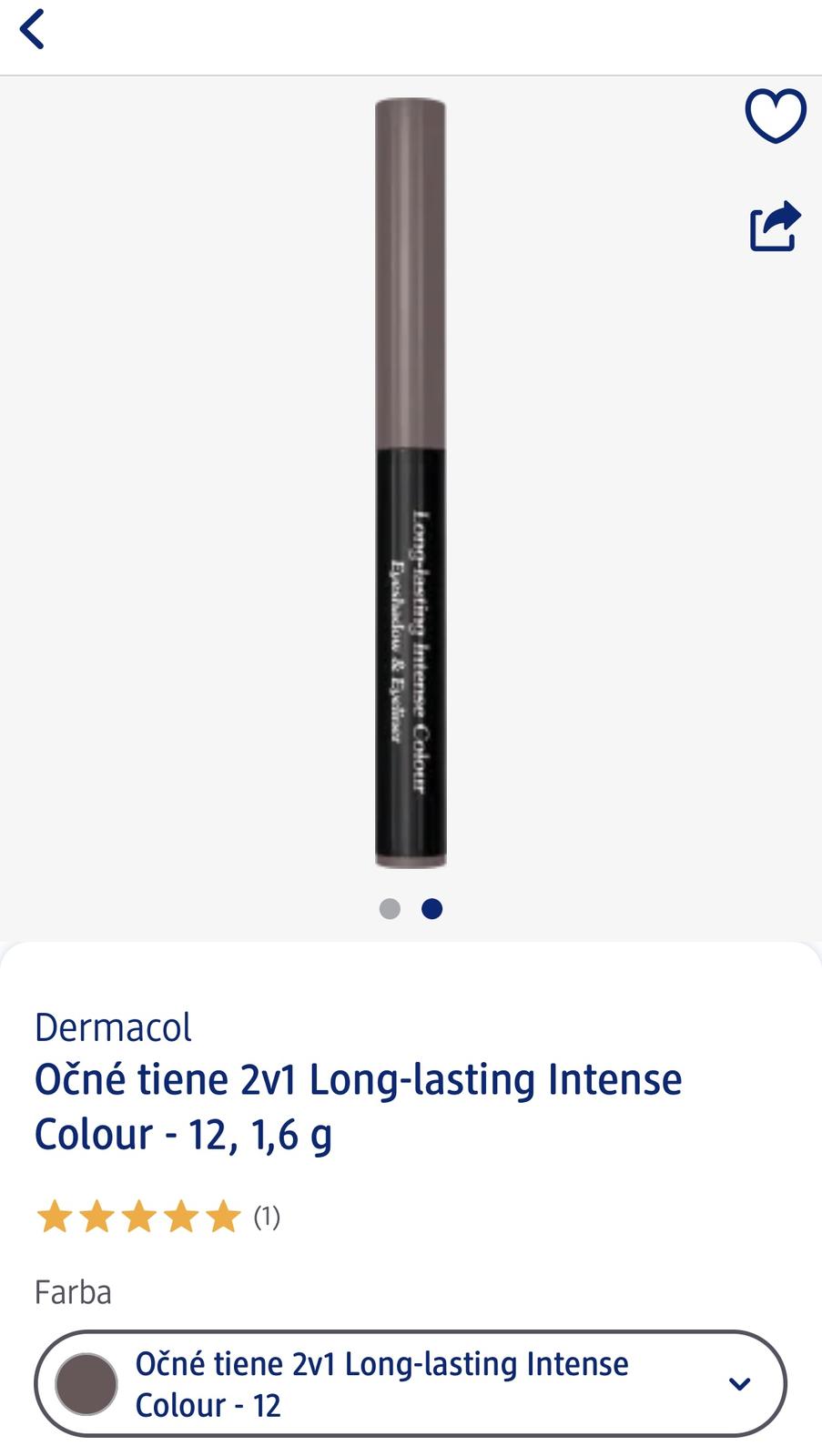Show the first product image via dot indicator
Screen dimensions: 822x1456
point(390,909)
